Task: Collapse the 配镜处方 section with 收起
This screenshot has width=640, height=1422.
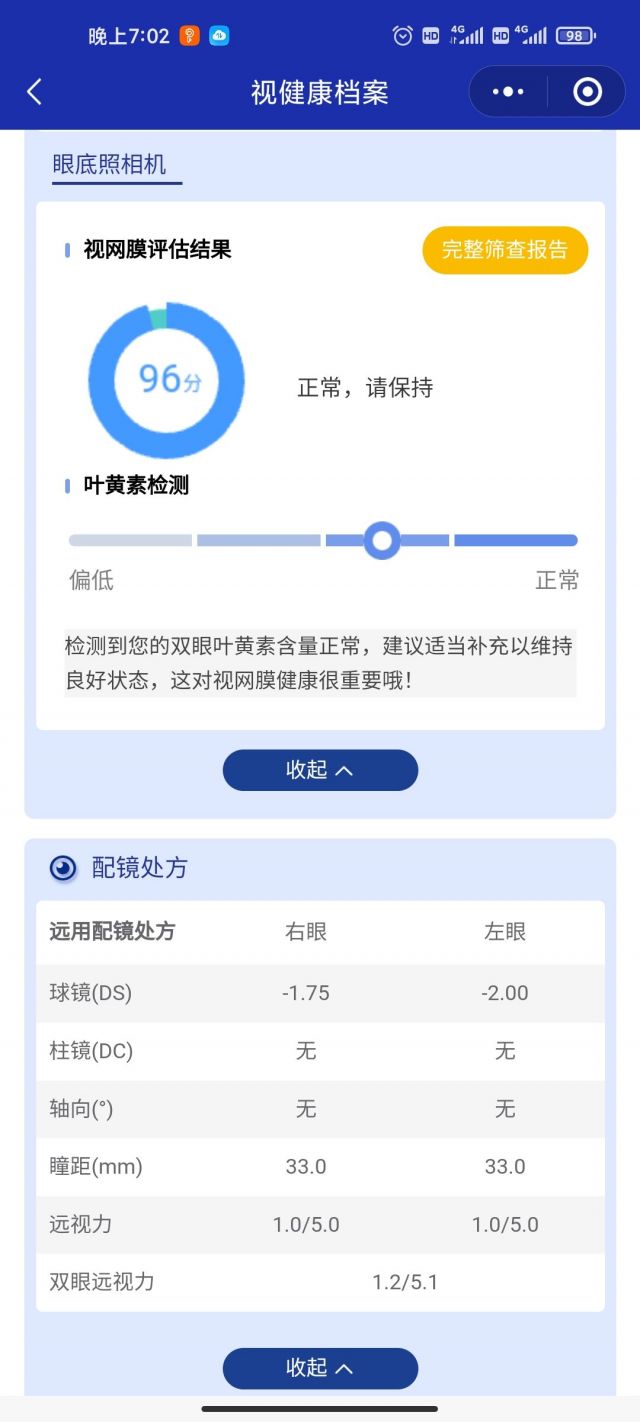Action: click(x=320, y=1367)
